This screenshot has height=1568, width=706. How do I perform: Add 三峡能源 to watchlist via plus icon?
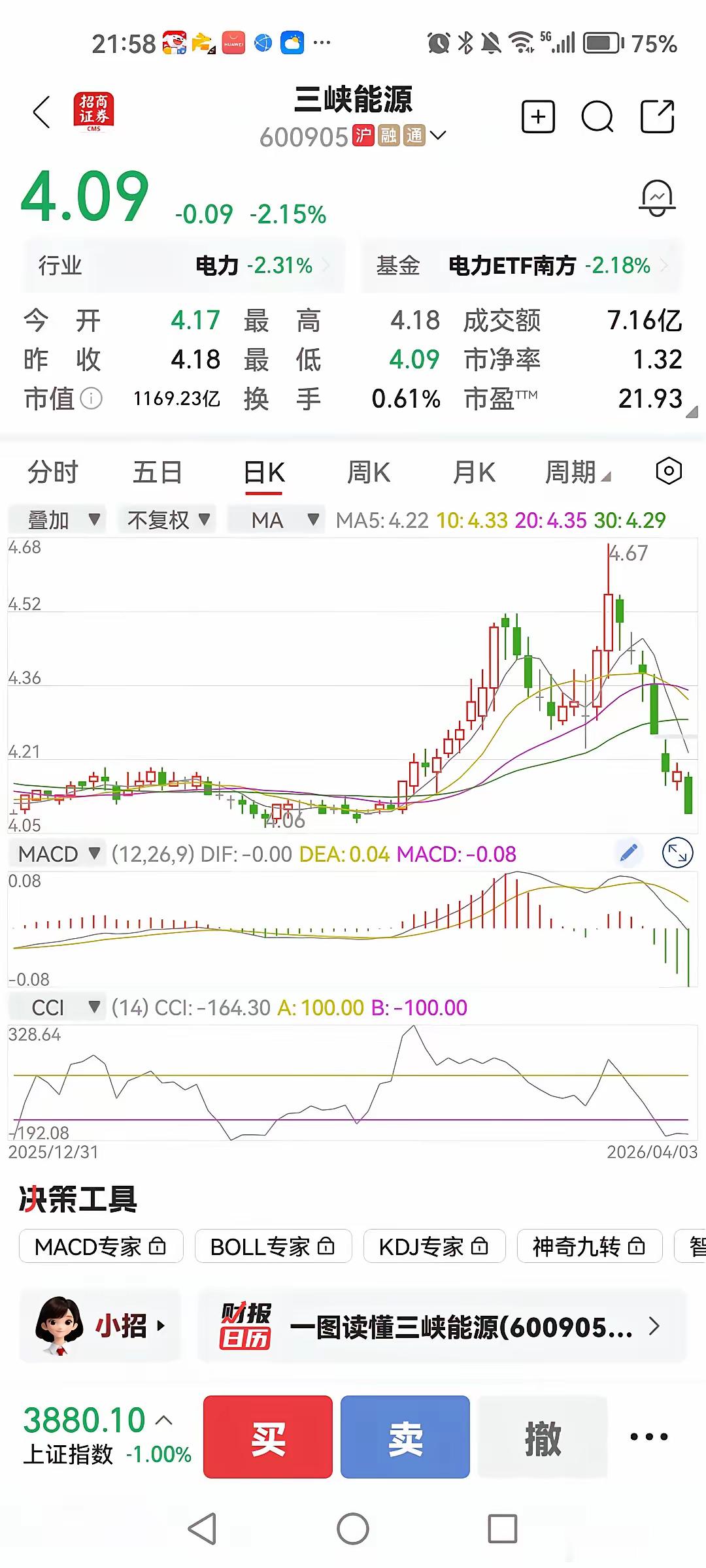tap(537, 116)
